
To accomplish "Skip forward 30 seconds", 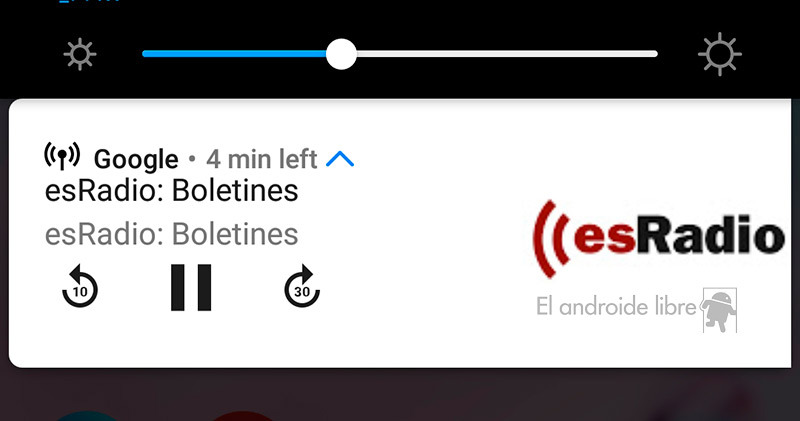I will pos(302,288).
